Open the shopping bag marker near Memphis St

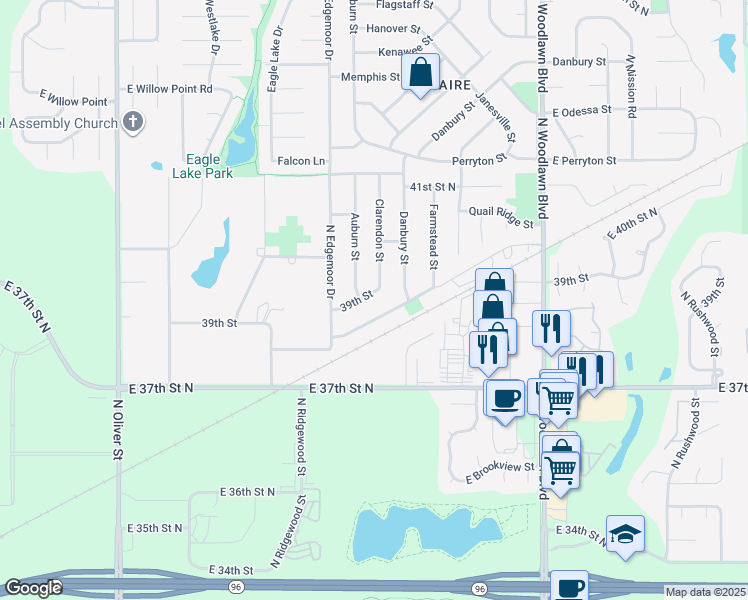tap(421, 72)
